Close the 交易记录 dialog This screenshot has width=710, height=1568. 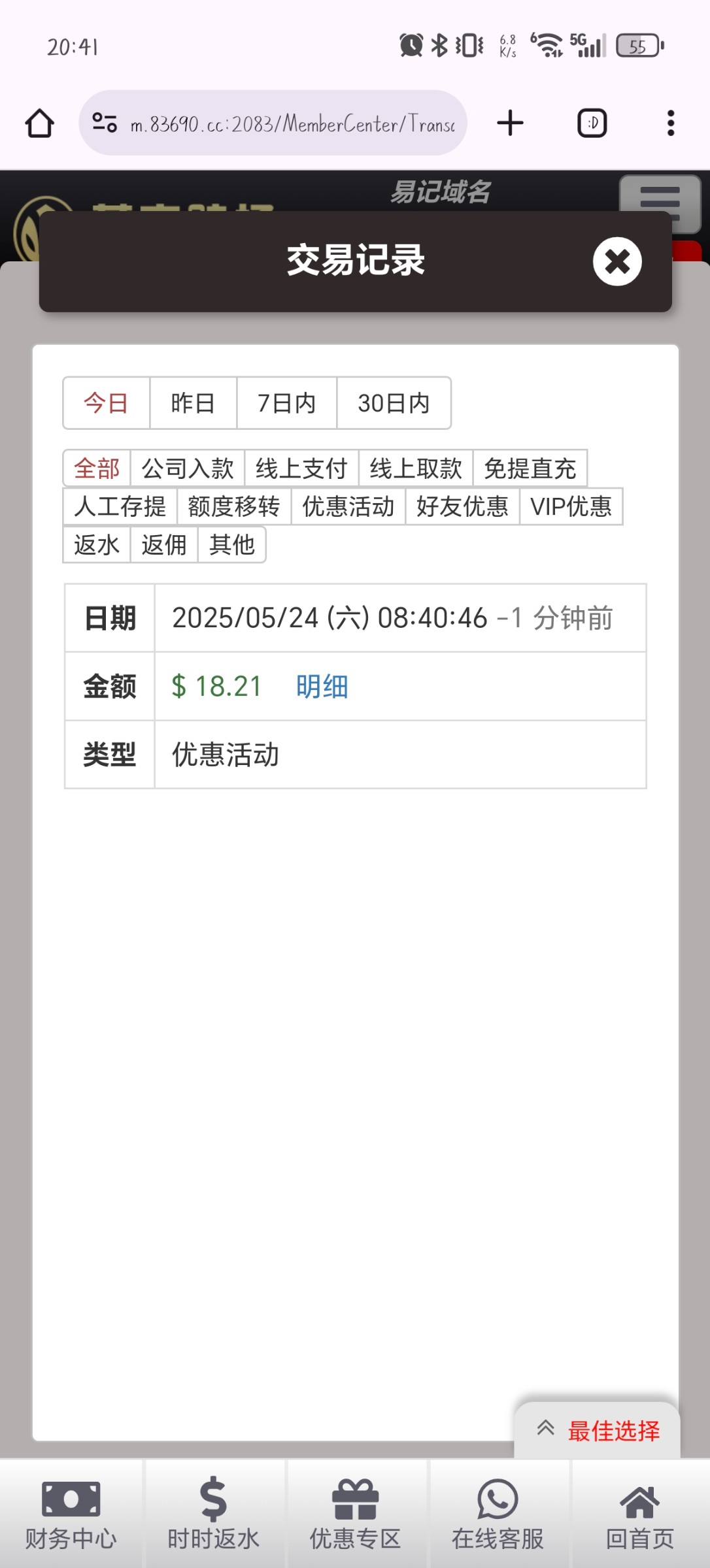617,261
